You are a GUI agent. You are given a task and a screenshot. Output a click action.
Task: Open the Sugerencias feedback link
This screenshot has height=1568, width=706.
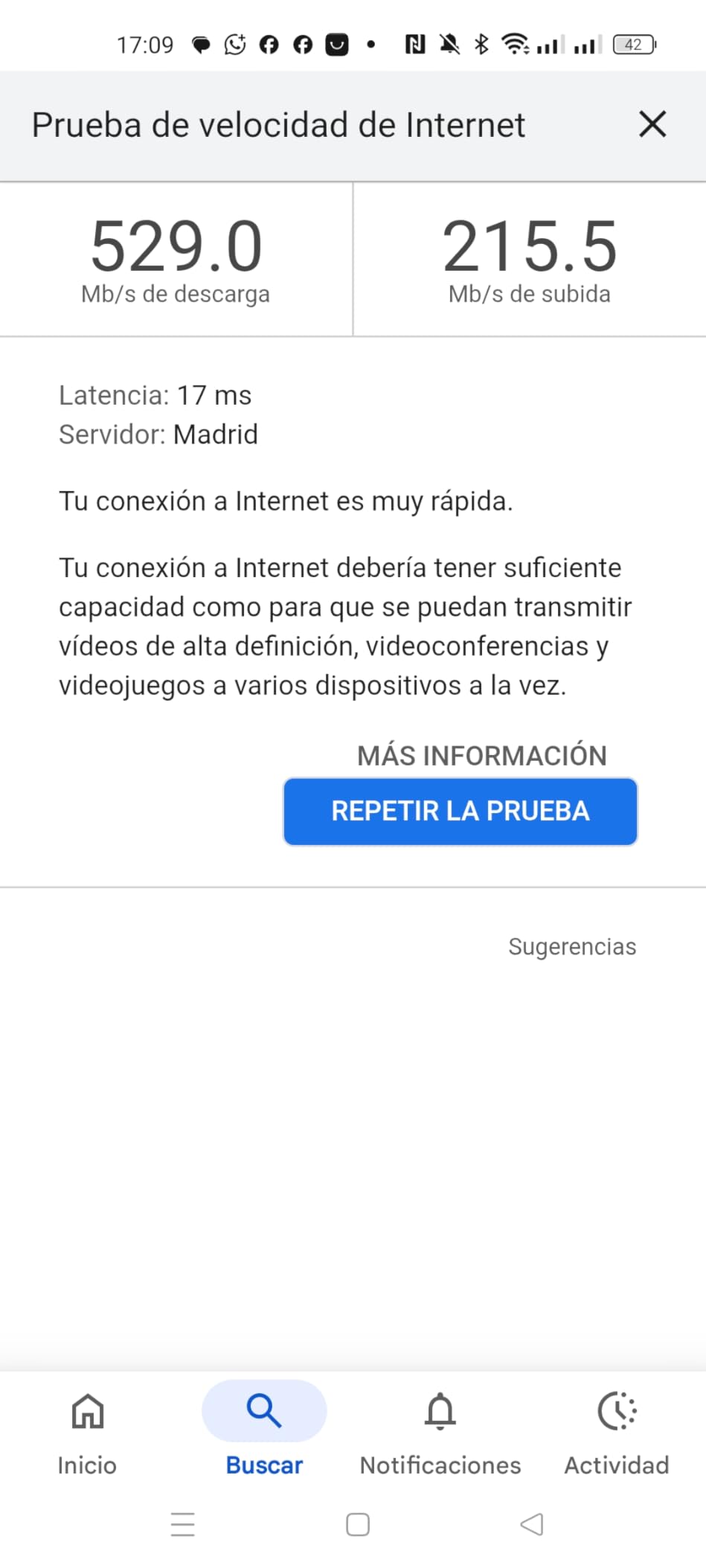[x=572, y=946]
